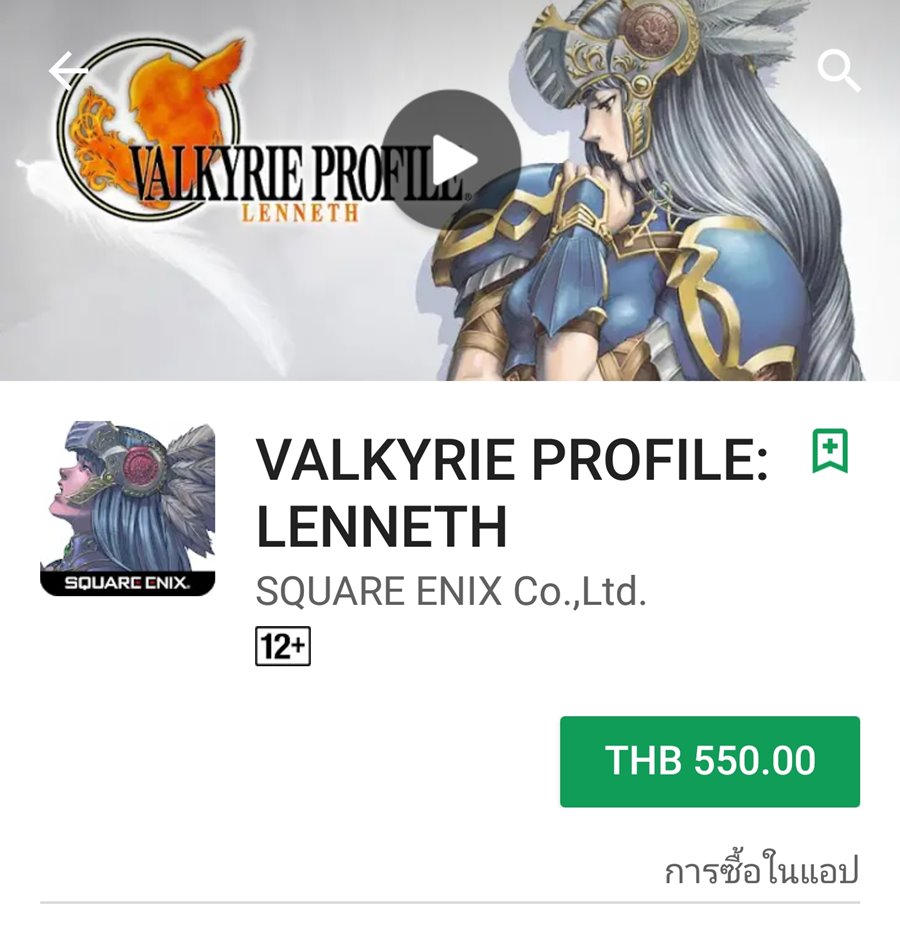View the 12+ content rating details
The height and width of the screenshot is (928, 900).
[283, 646]
